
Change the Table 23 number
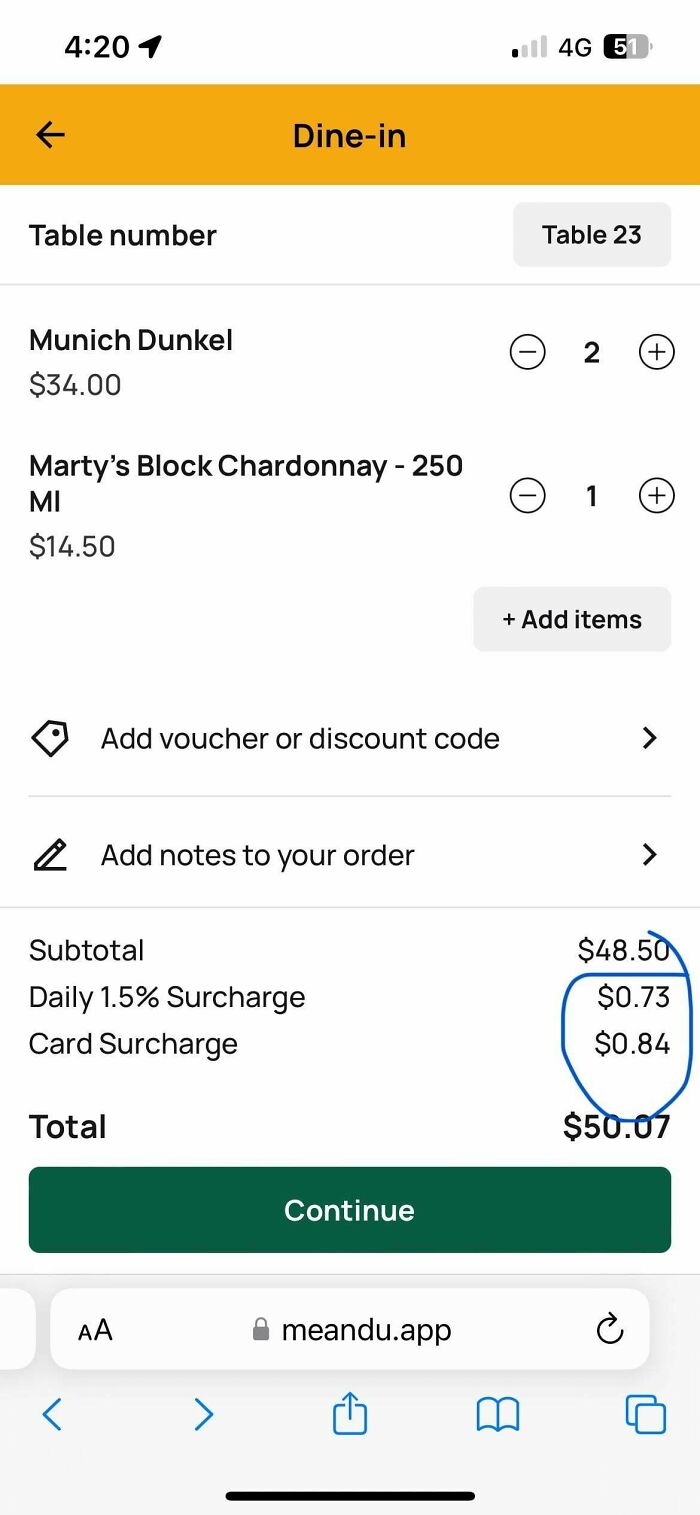[591, 235]
